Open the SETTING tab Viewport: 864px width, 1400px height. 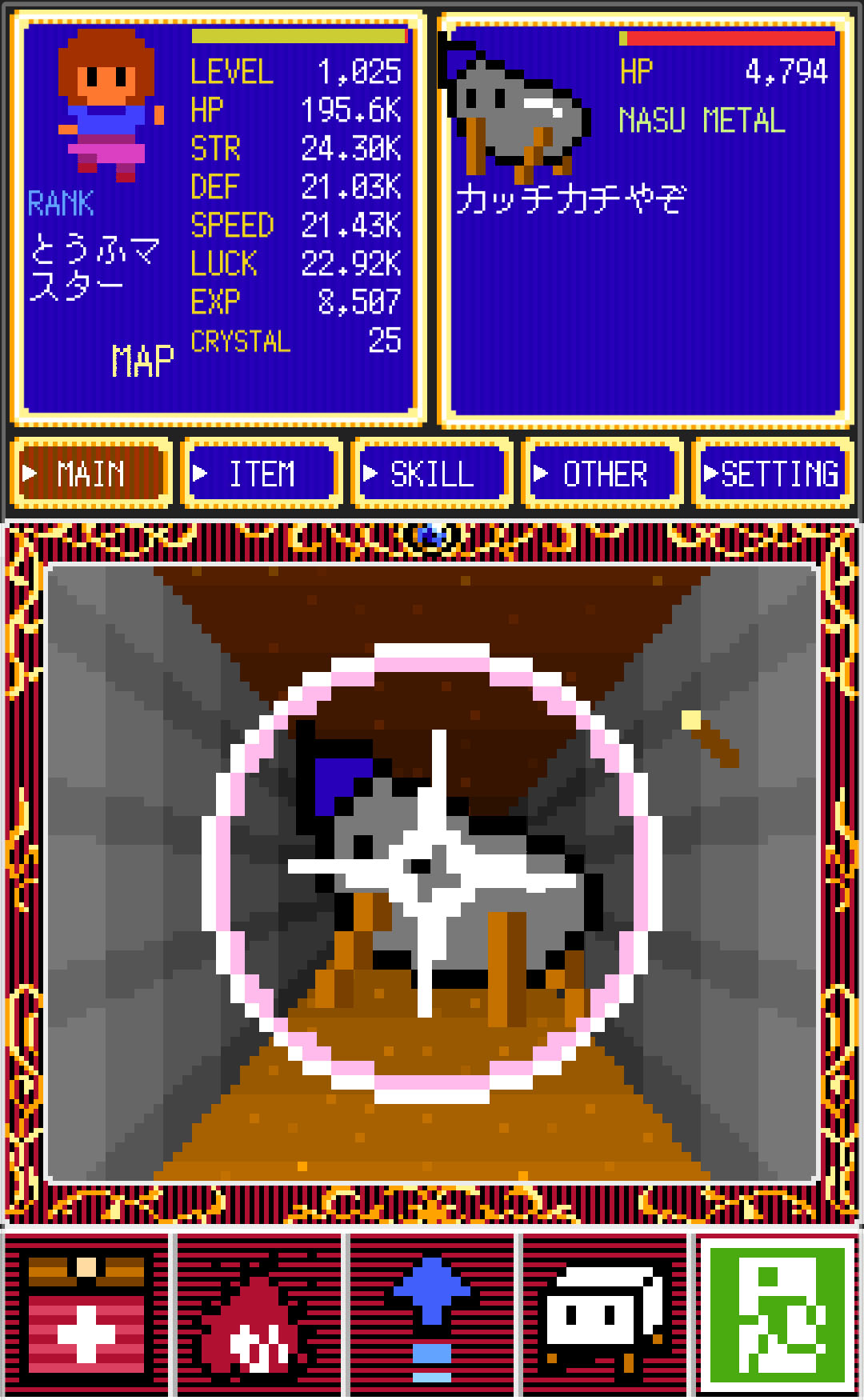click(774, 474)
